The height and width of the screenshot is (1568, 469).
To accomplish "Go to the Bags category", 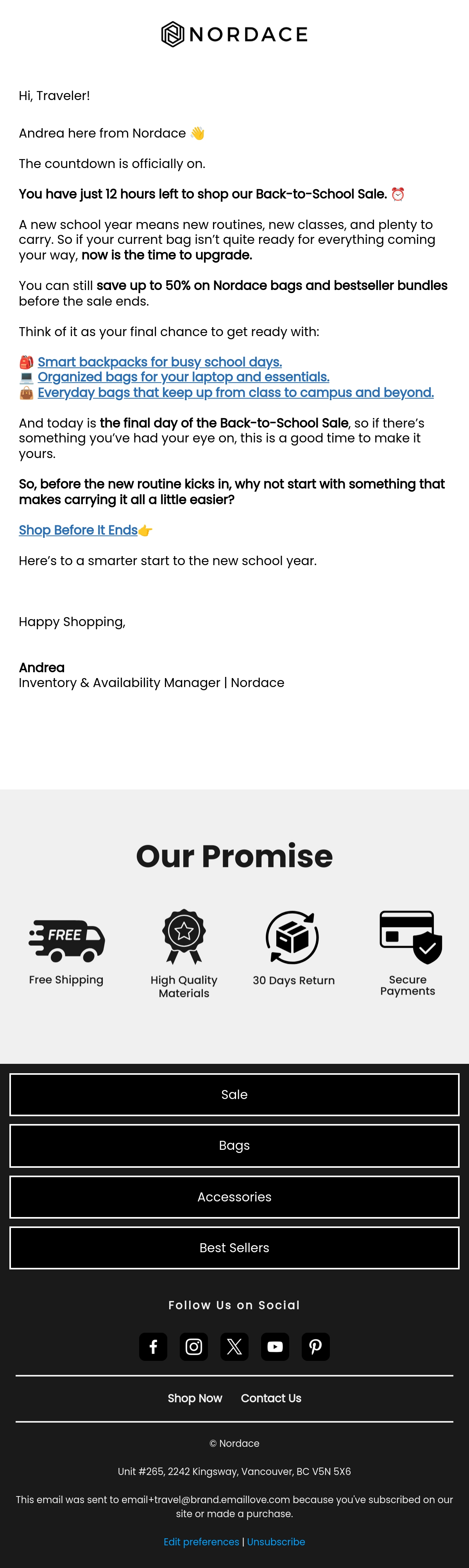I will 234,1146.
